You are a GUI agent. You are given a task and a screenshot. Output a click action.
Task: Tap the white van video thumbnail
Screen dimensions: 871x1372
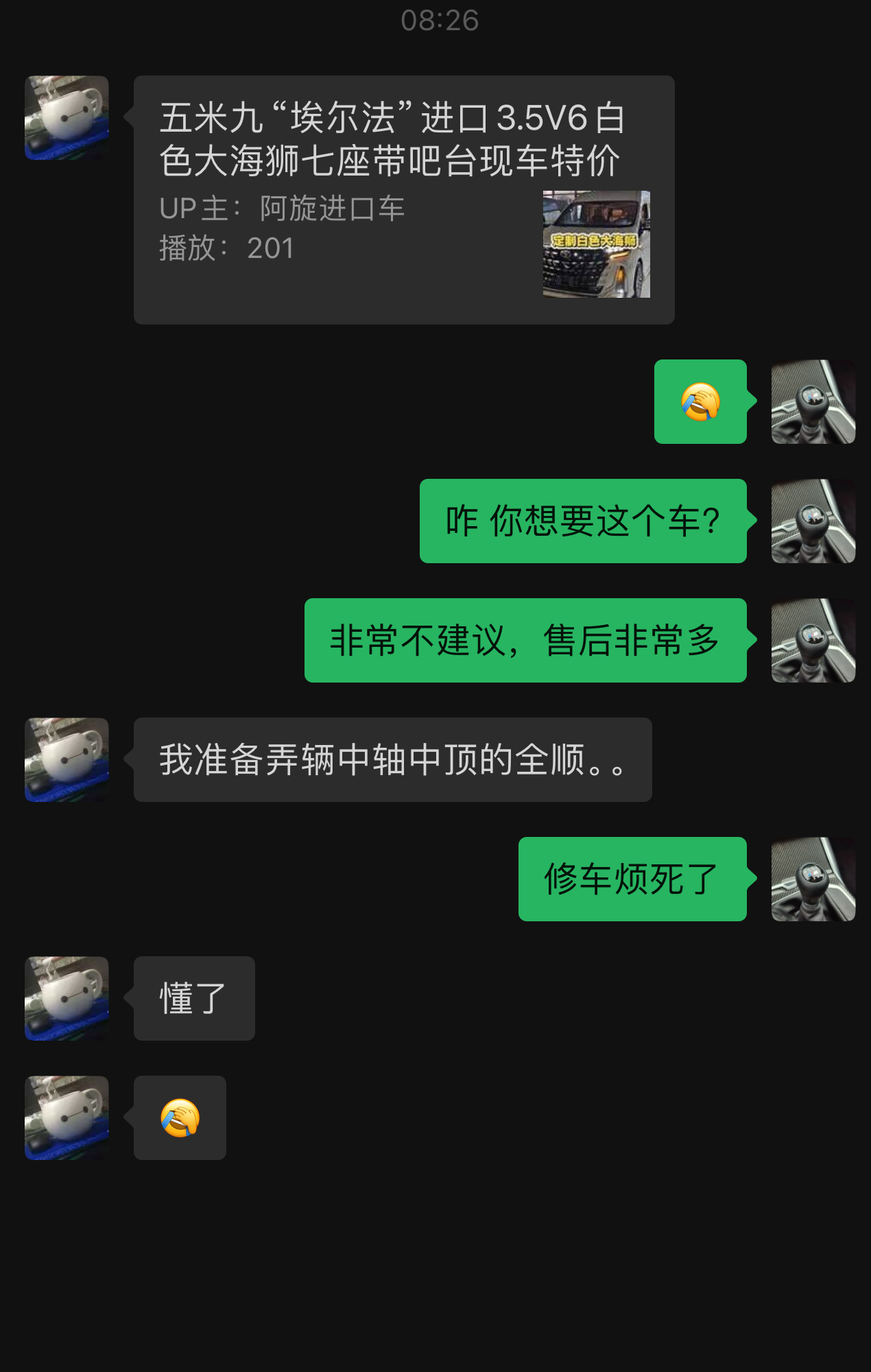pyautogui.click(x=595, y=243)
